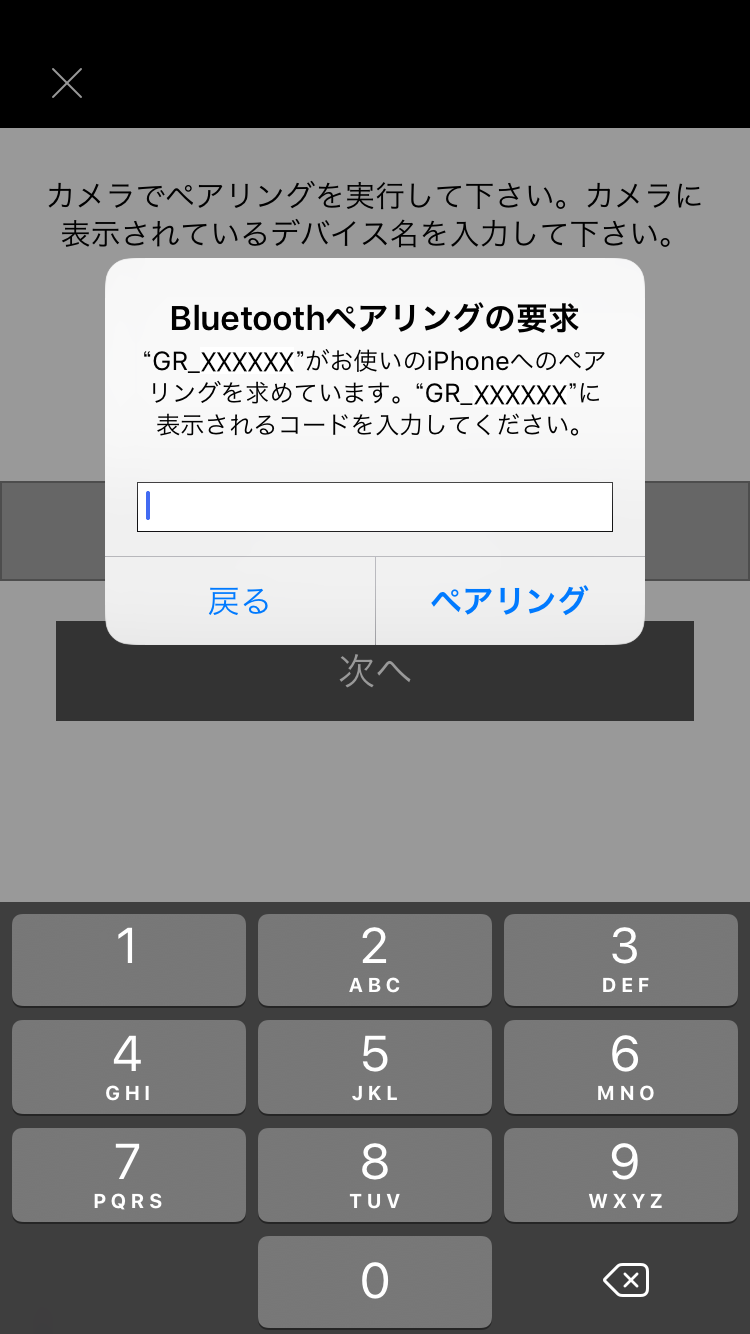Enter digit 6 on the keypad
The image size is (750, 1334).
[621, 1067]
